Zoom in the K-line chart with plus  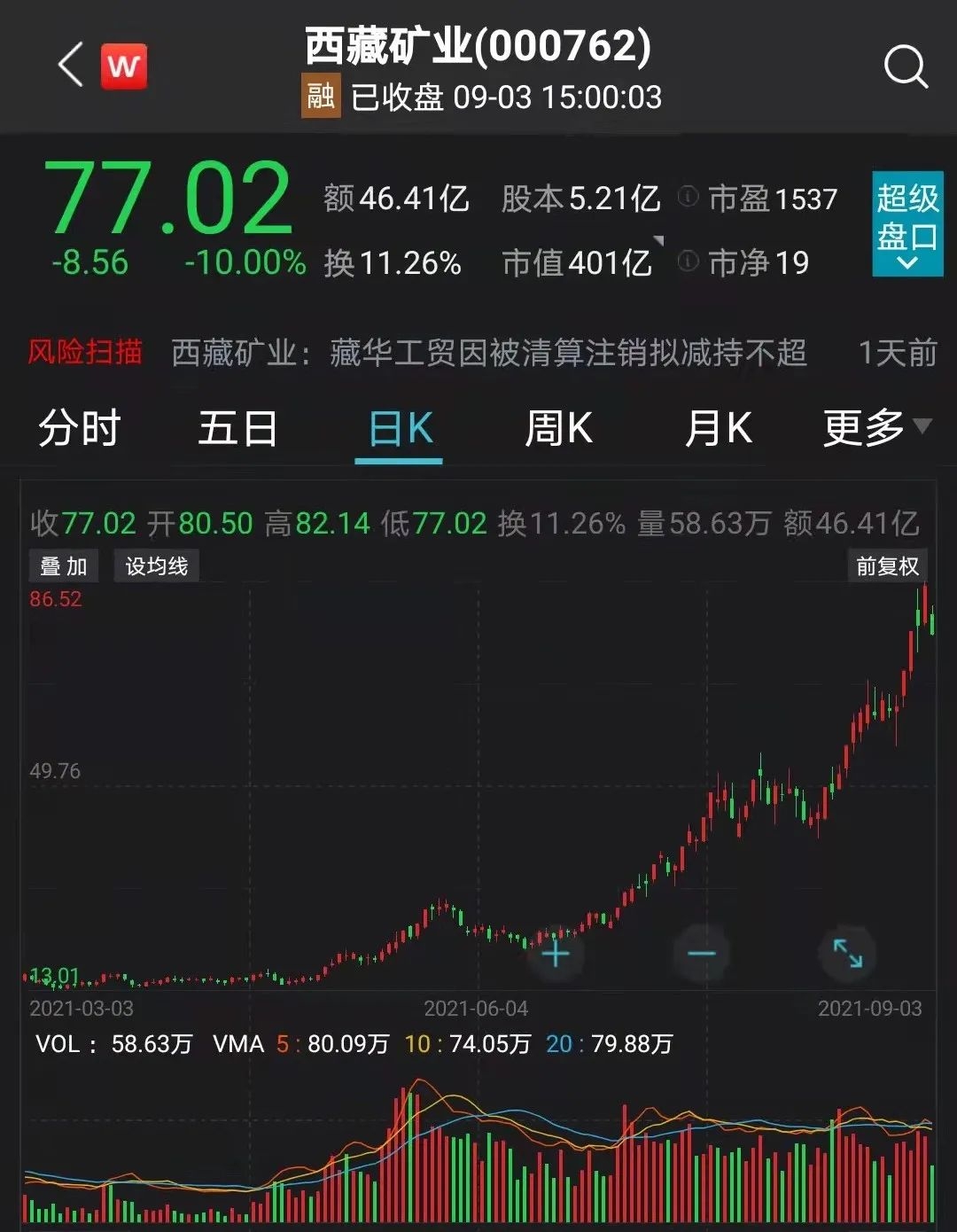click(x=556, y=954)
